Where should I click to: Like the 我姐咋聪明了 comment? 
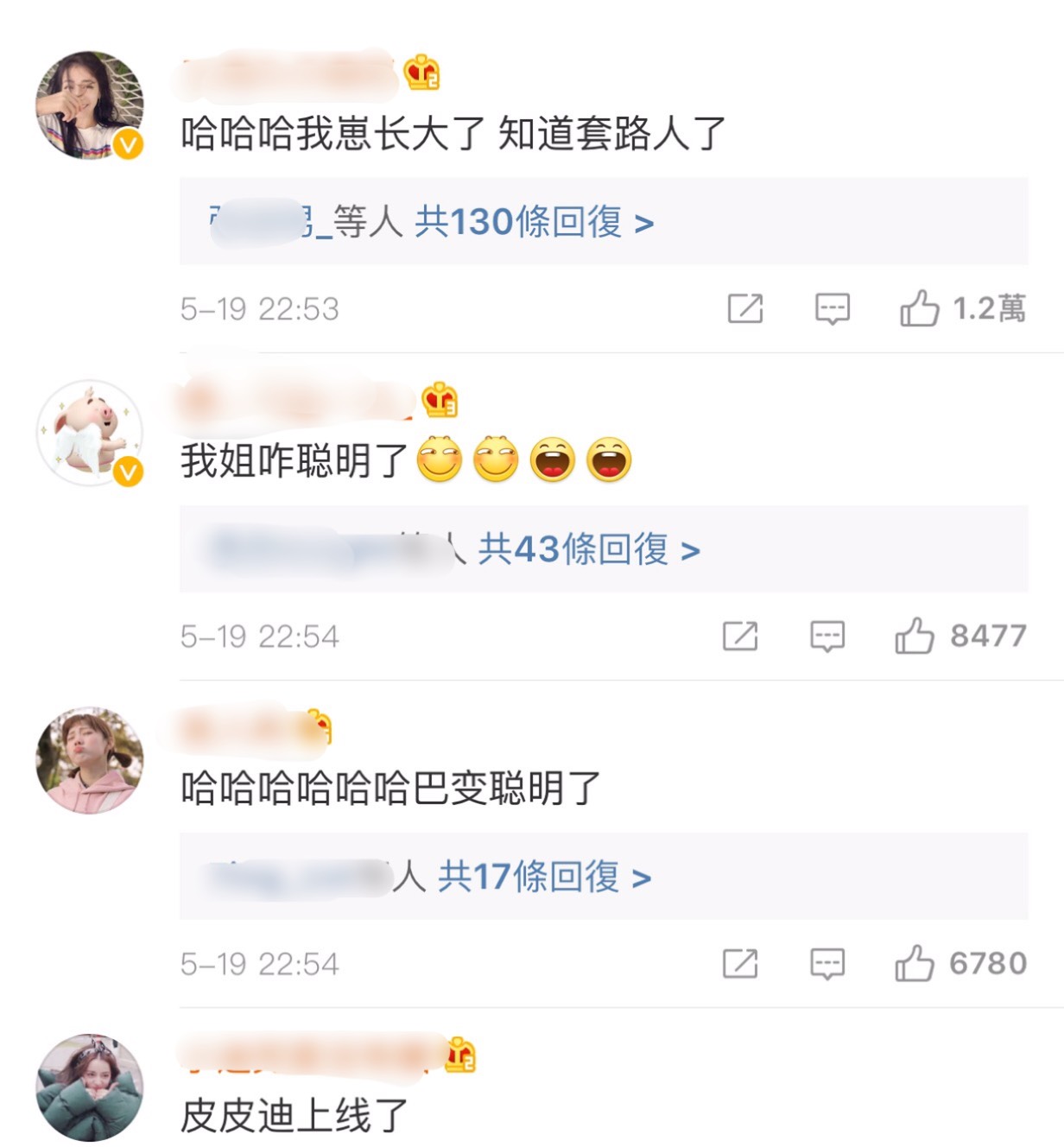click(915, 637)
